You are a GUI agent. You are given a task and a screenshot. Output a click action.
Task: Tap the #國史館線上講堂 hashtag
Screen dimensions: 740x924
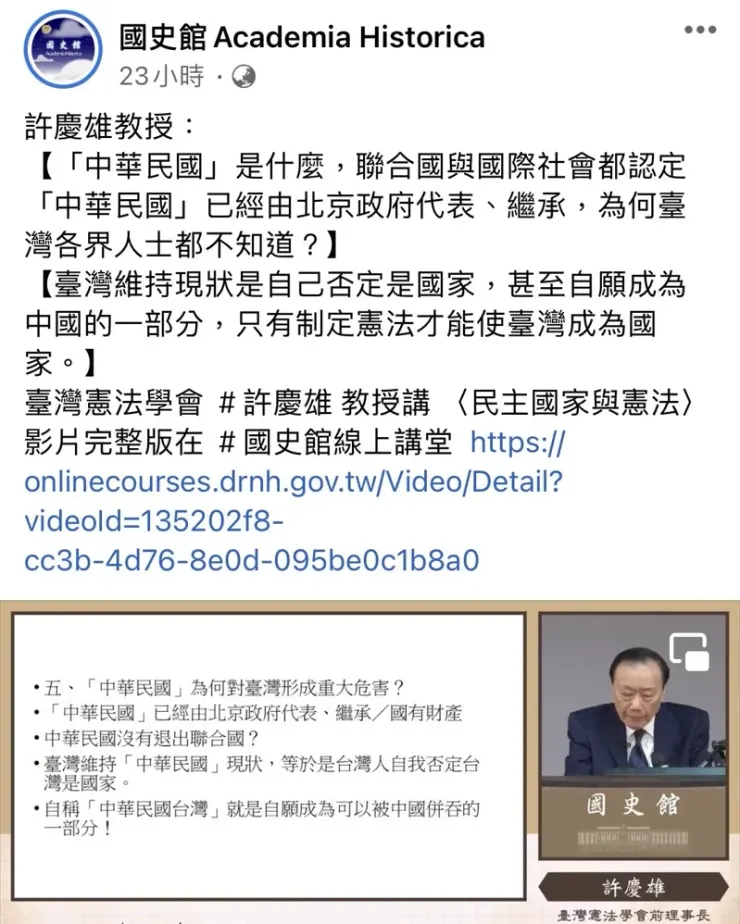(x=335, y=443)
